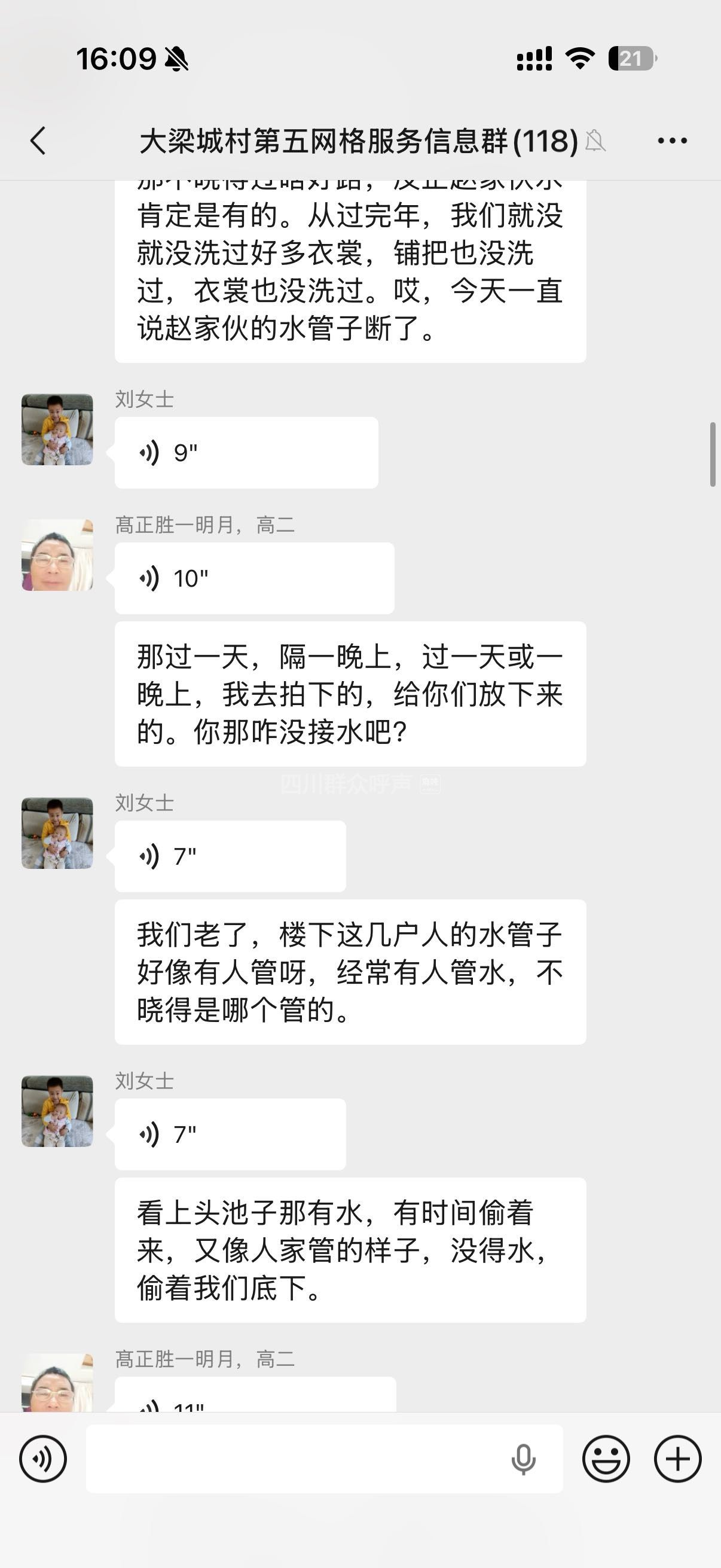Play the 7-second voice message above 看上头池子
Screen dimensions: 721x1568
click(230, 1134)
